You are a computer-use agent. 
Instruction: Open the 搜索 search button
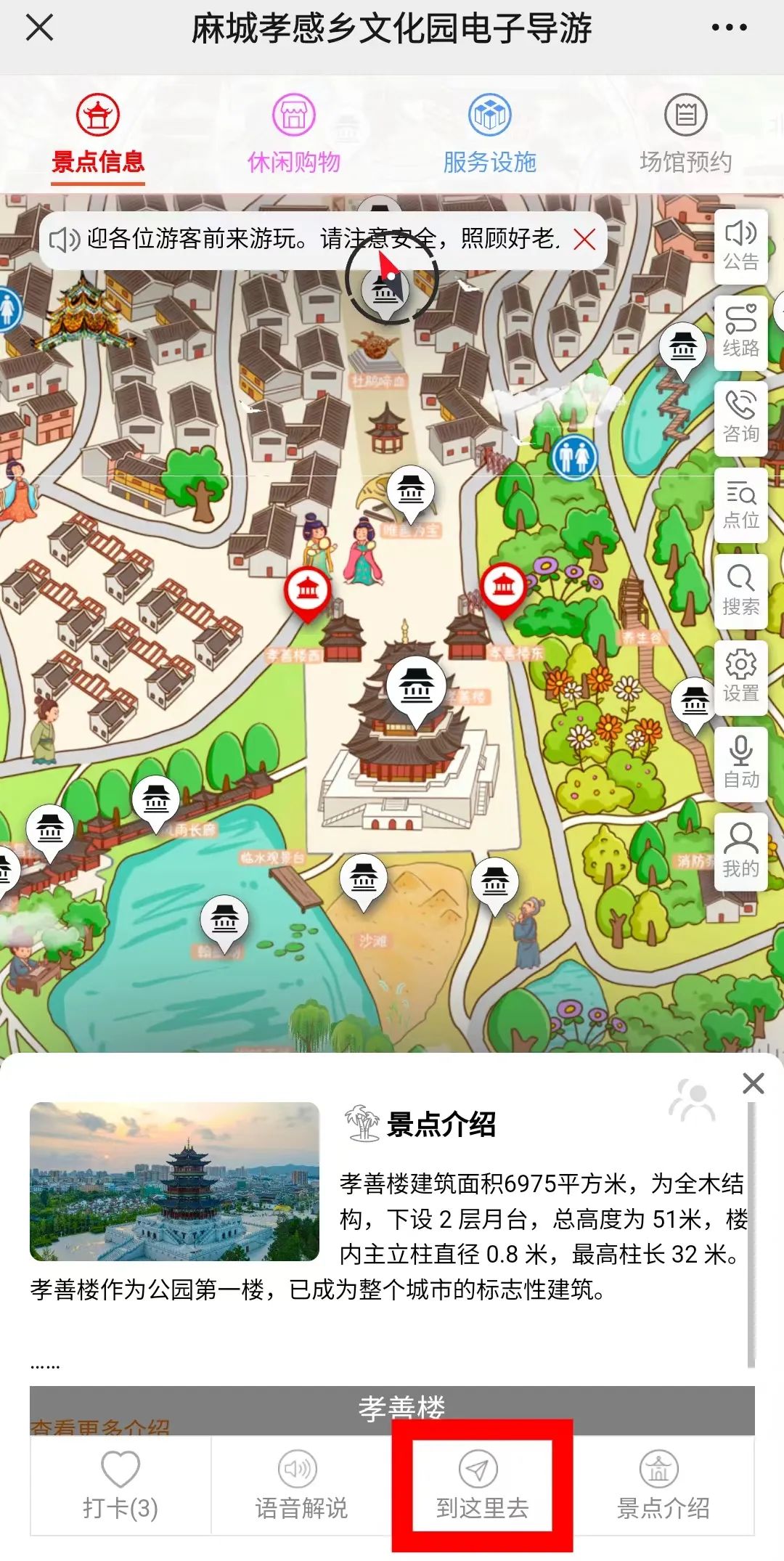[740, 590]
